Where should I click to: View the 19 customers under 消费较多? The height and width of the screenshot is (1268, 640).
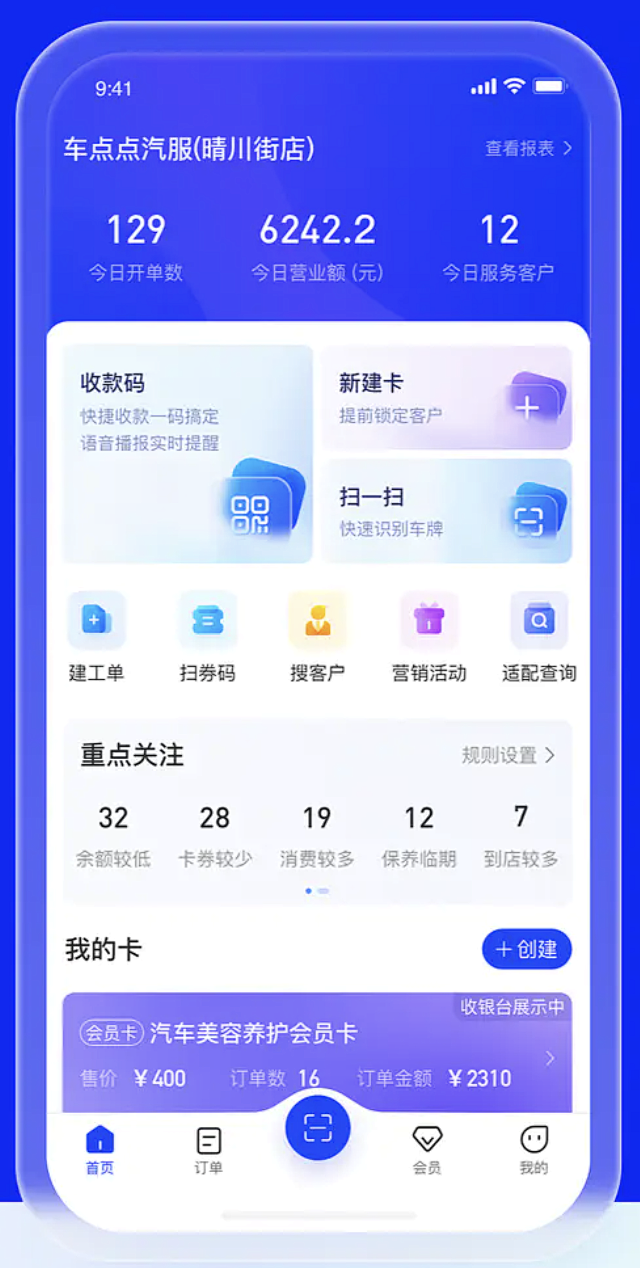point(317,835)
